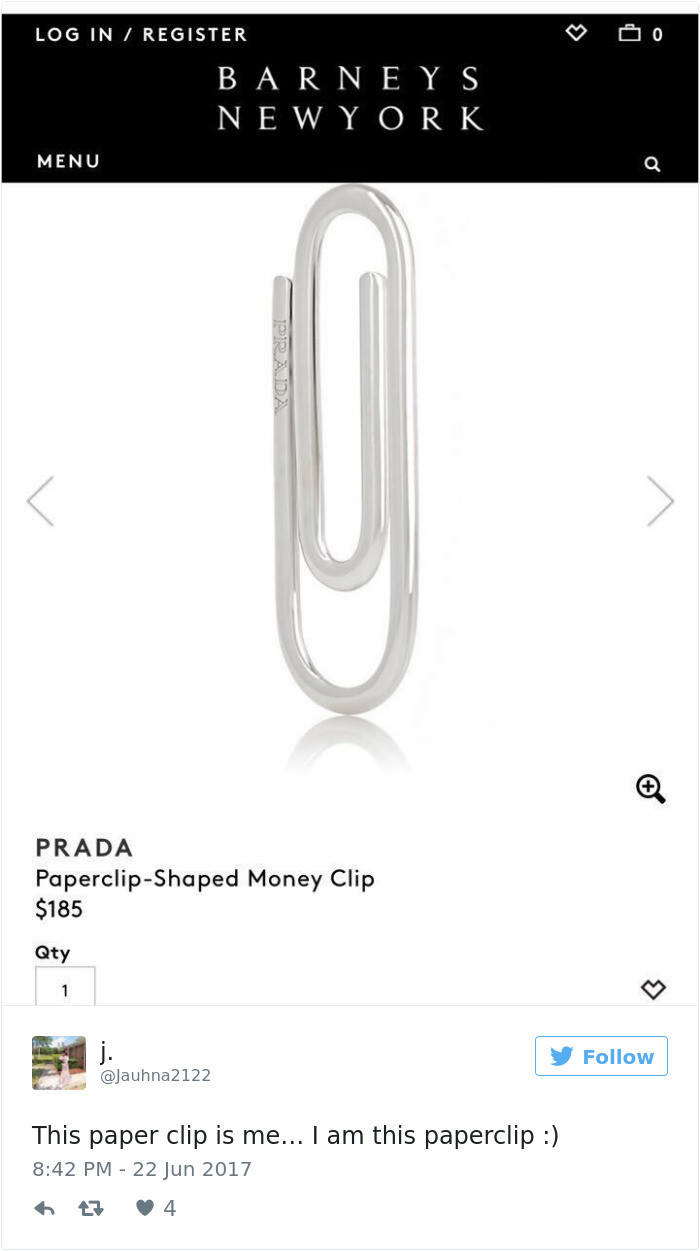Open the attached Prada money clip image

pos(350,500)
